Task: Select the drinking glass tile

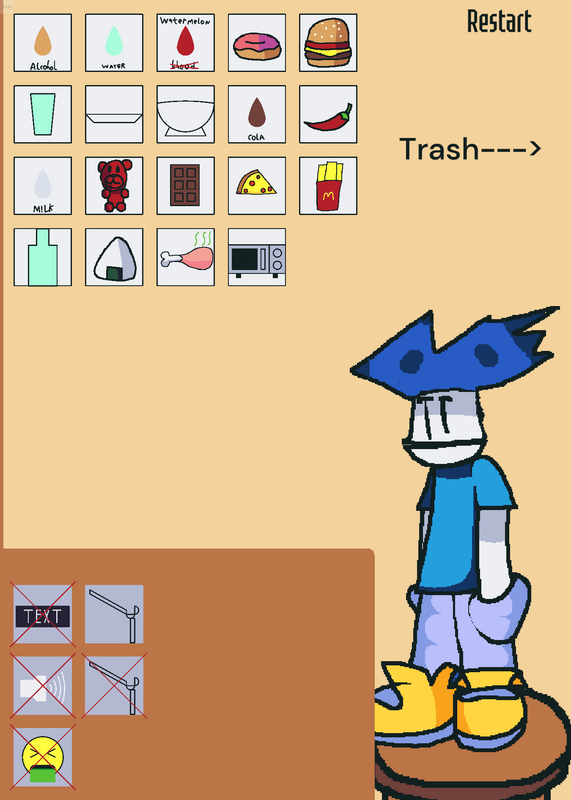Action: coord(43,114)
